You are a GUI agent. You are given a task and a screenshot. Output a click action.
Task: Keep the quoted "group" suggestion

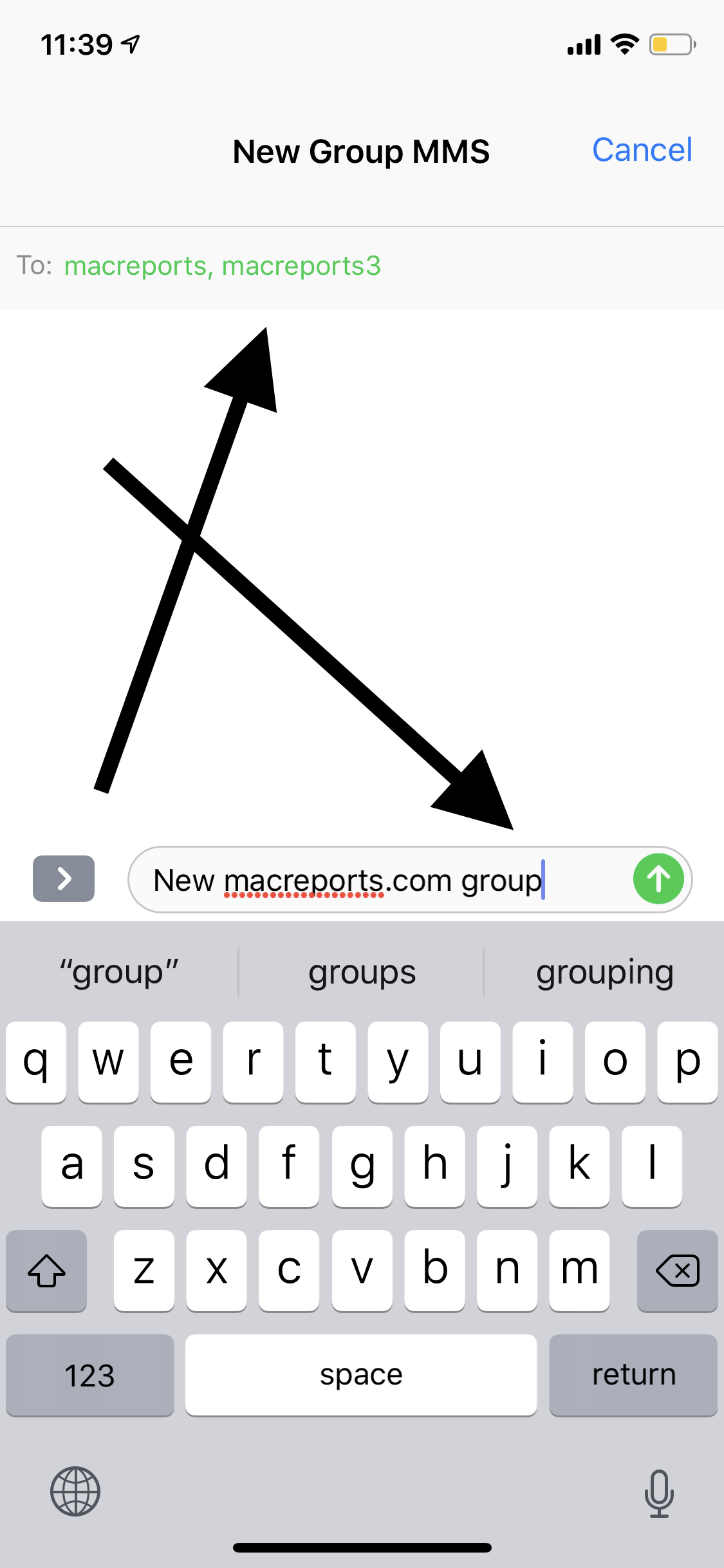119,972
